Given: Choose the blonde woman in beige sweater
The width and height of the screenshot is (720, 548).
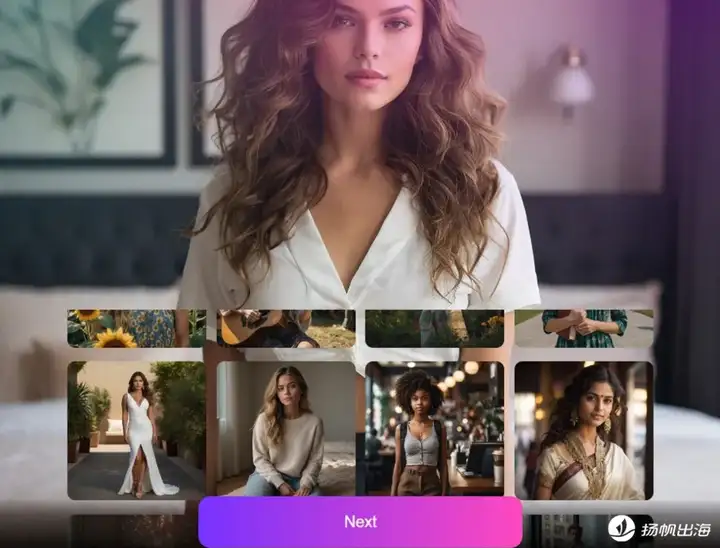Looking at the screenshot, I should click(286, 430).
